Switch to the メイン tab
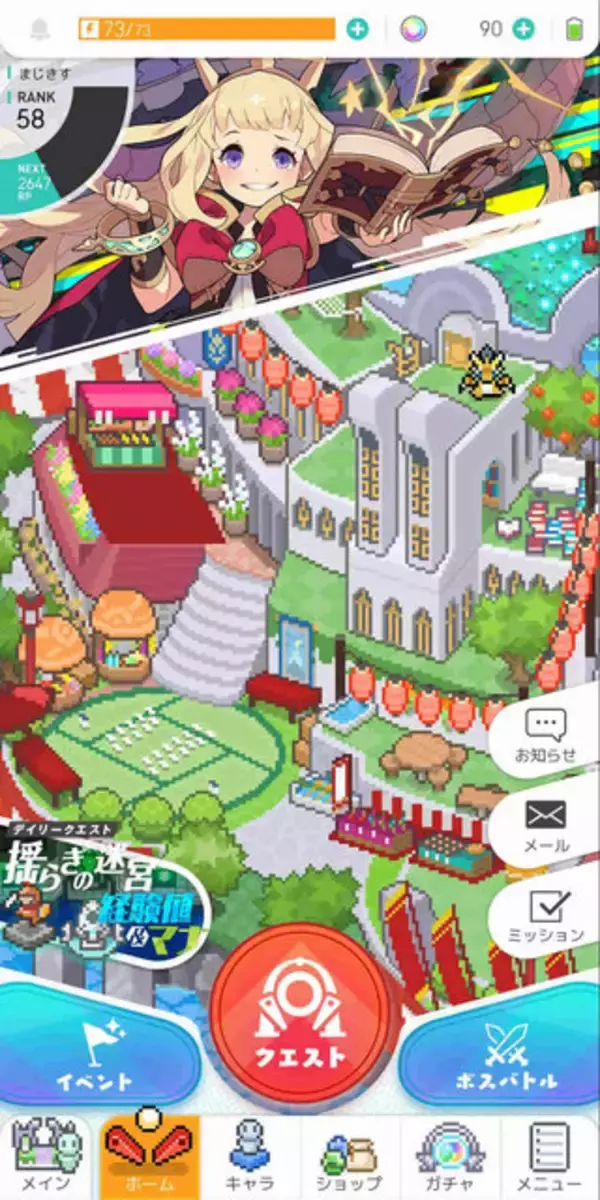This screenshot has height=1200, width=600. [x=48, y=1157]
